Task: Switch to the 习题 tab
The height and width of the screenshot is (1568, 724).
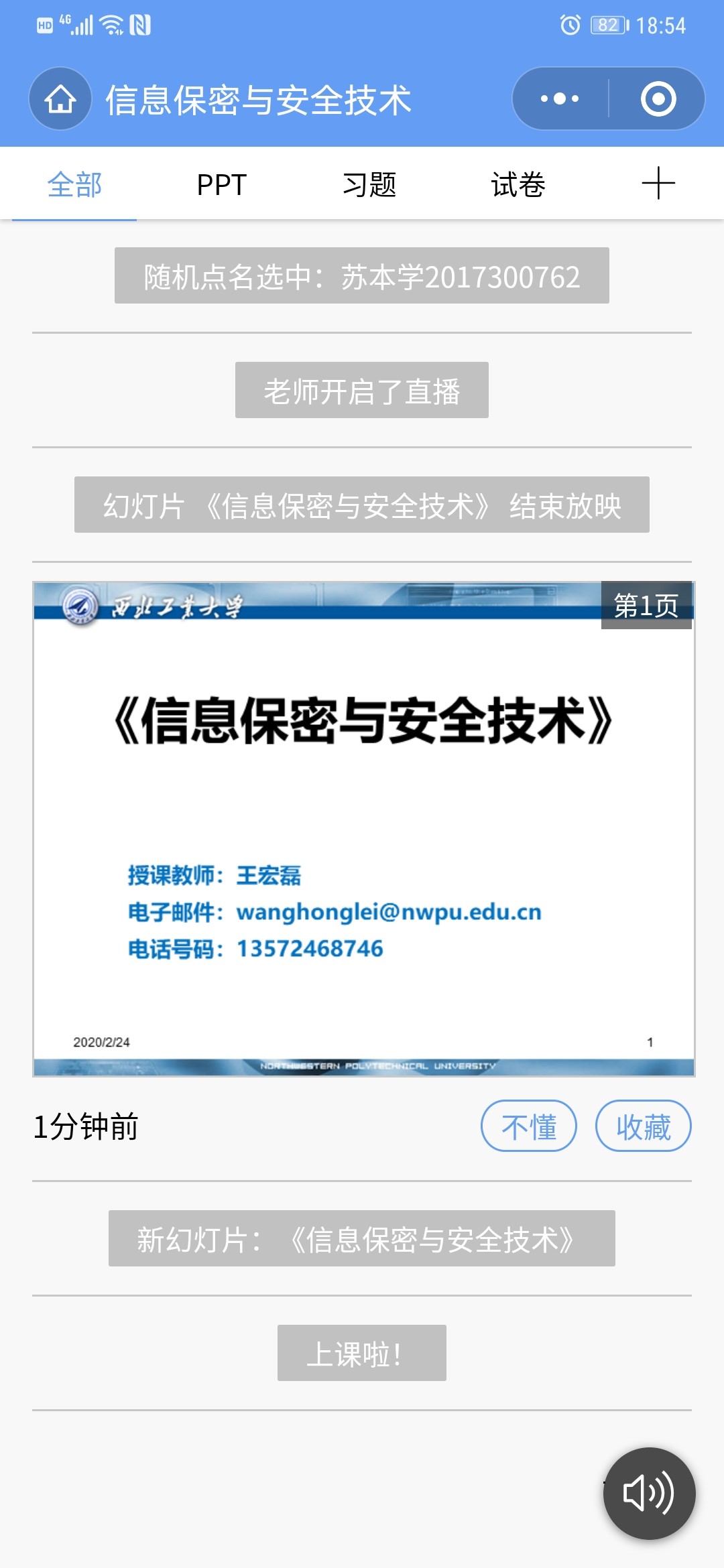Action: 369,184
